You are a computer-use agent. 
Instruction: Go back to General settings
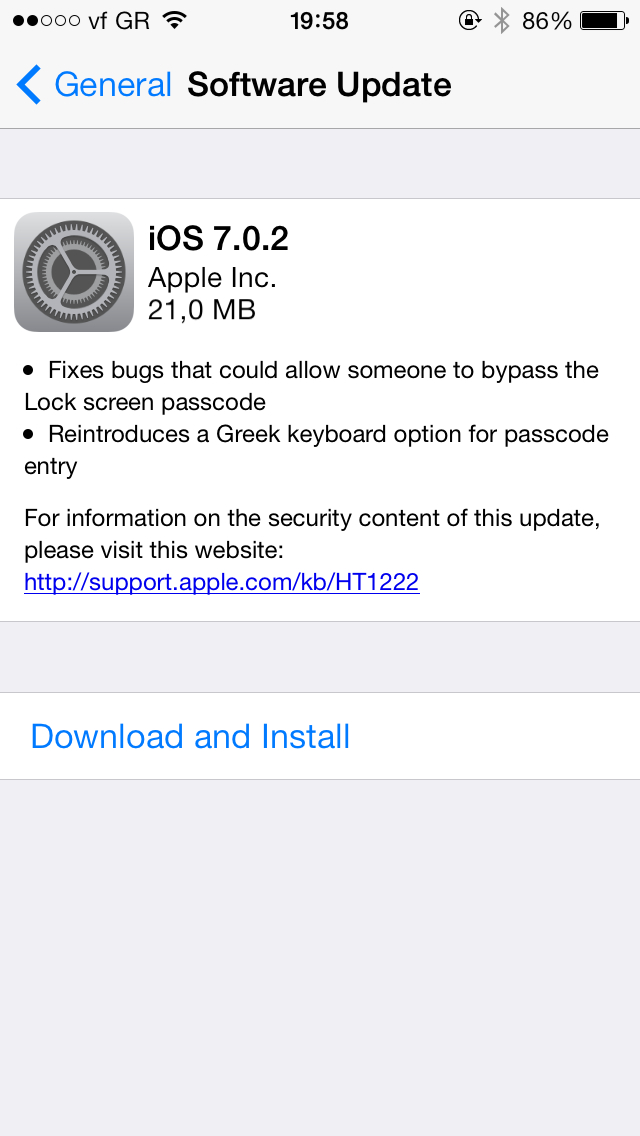coord(95,85)
